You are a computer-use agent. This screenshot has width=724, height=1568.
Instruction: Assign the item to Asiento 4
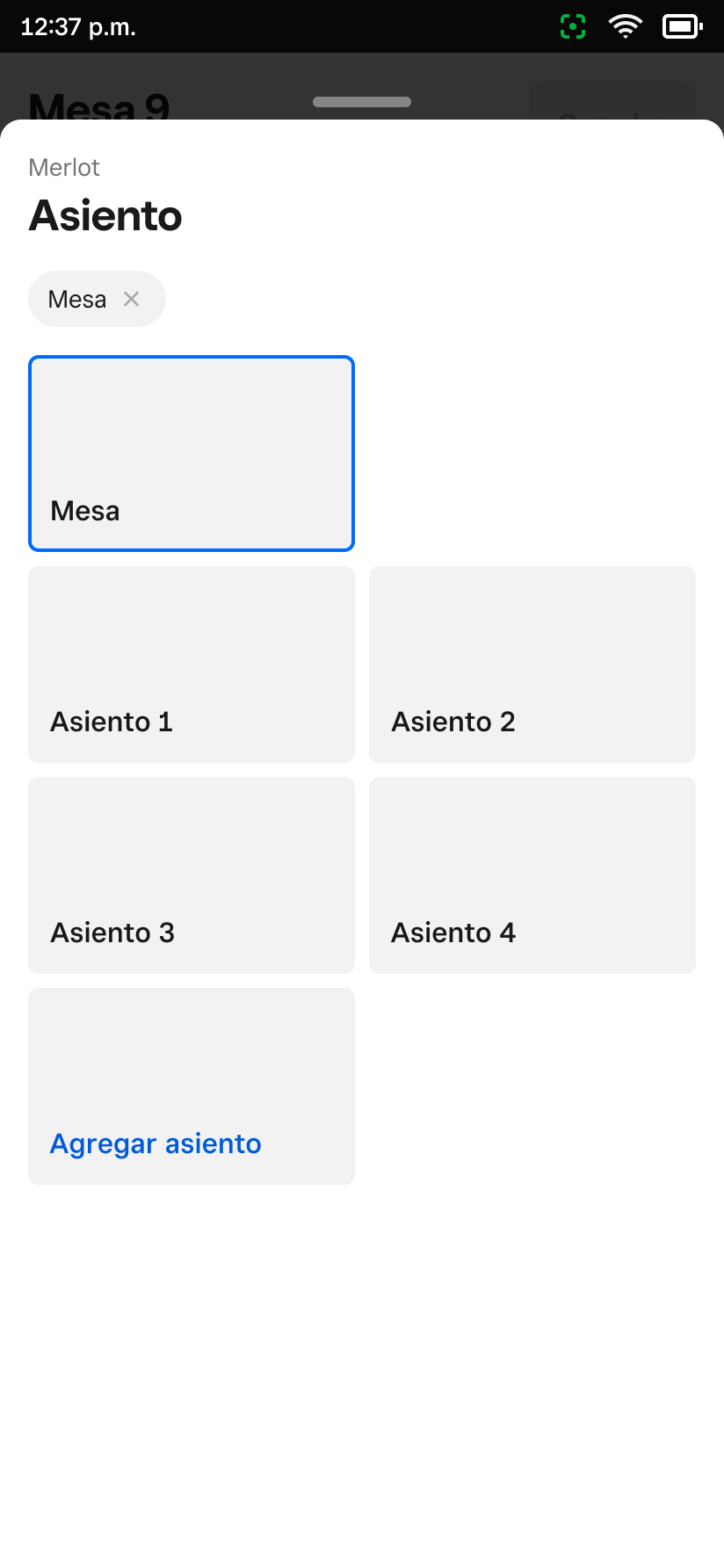click(x=532, y=875)
